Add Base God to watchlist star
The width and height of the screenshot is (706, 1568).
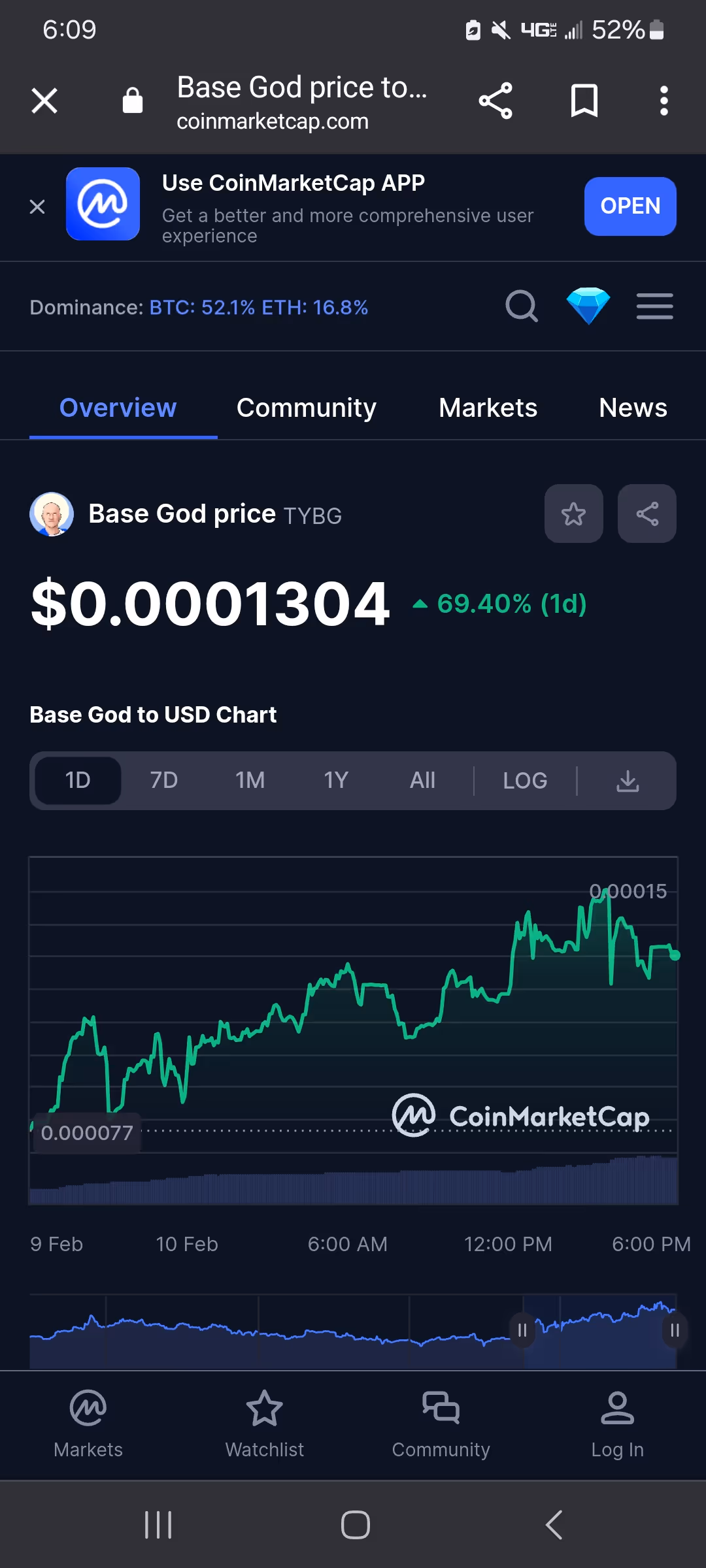573,514
